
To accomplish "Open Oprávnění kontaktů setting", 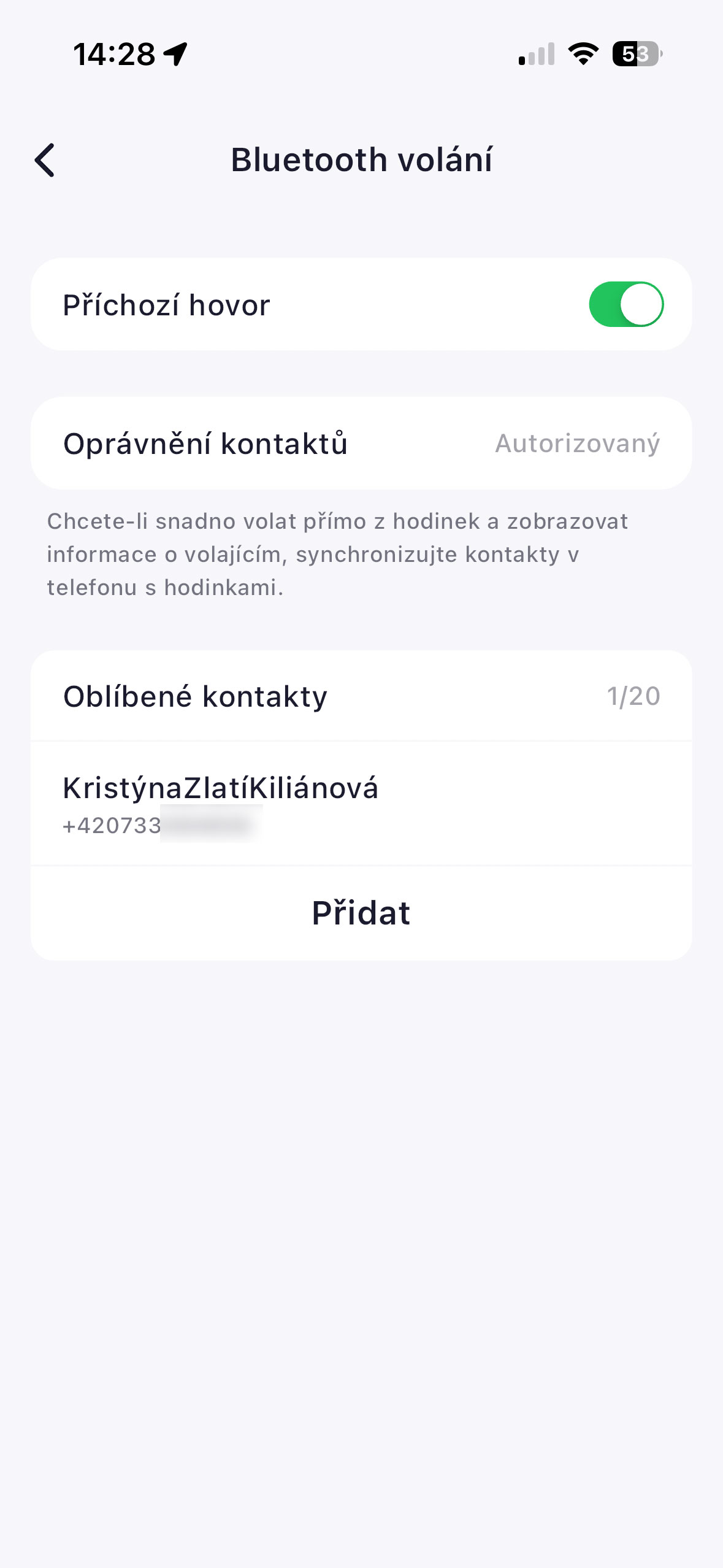I will click(x=361, y=444).
